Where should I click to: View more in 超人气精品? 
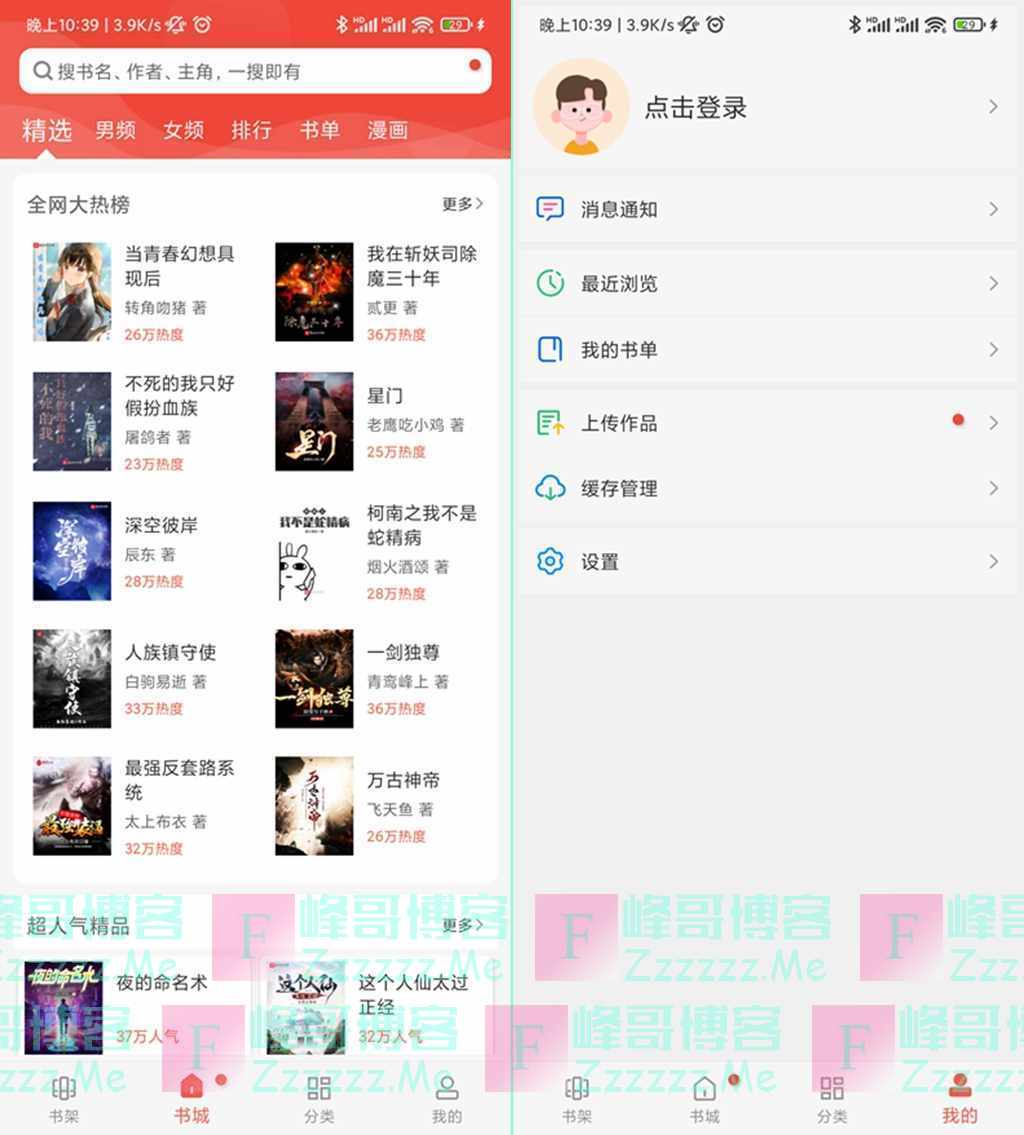coord(462,925)
